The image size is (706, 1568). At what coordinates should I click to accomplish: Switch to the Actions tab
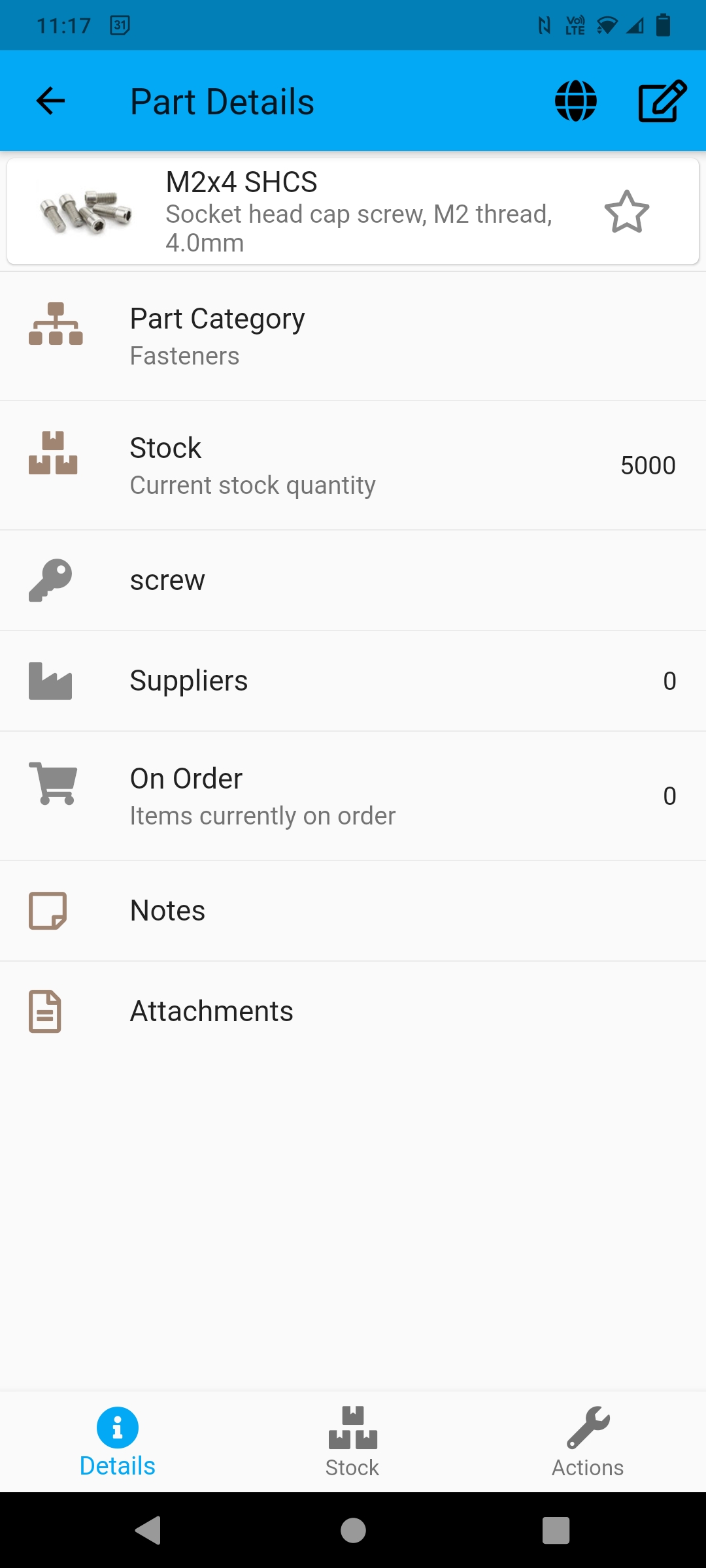pyautogui.click(x=588, y=1441)
